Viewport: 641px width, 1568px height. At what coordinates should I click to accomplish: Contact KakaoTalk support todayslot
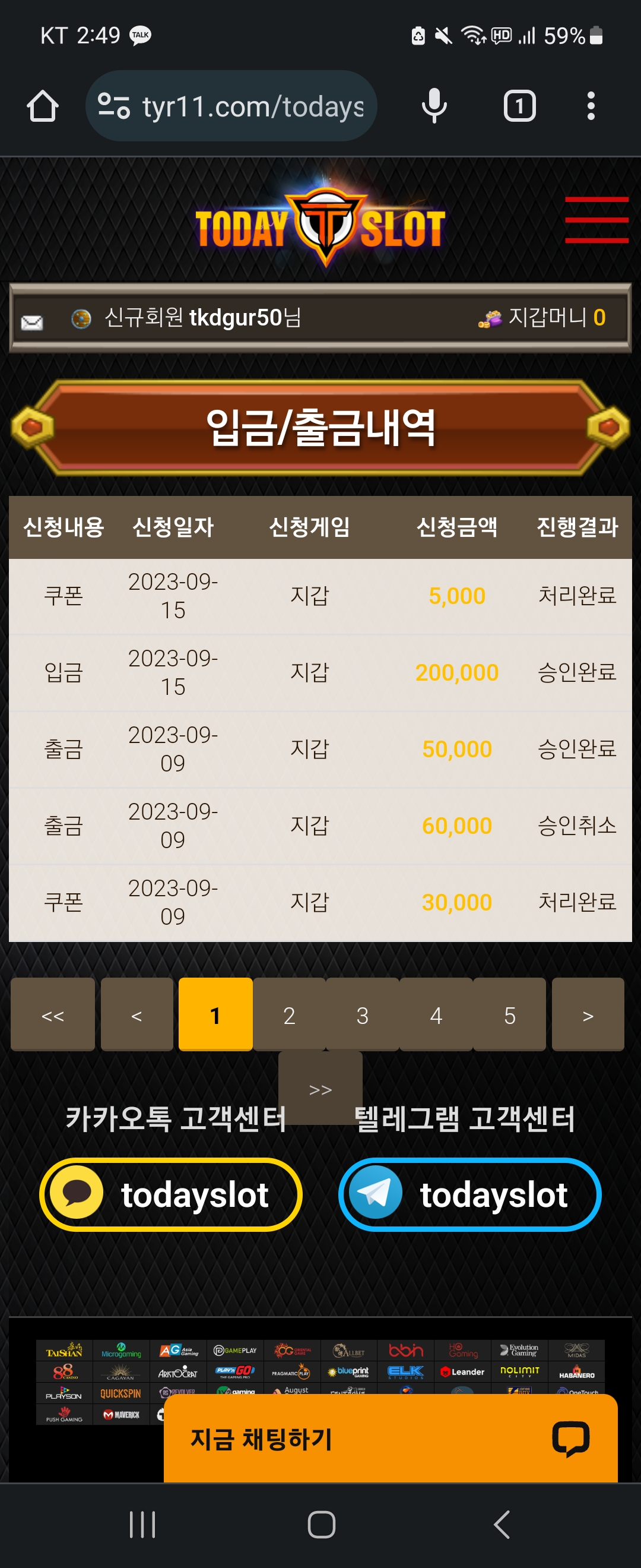(171, 1194)
